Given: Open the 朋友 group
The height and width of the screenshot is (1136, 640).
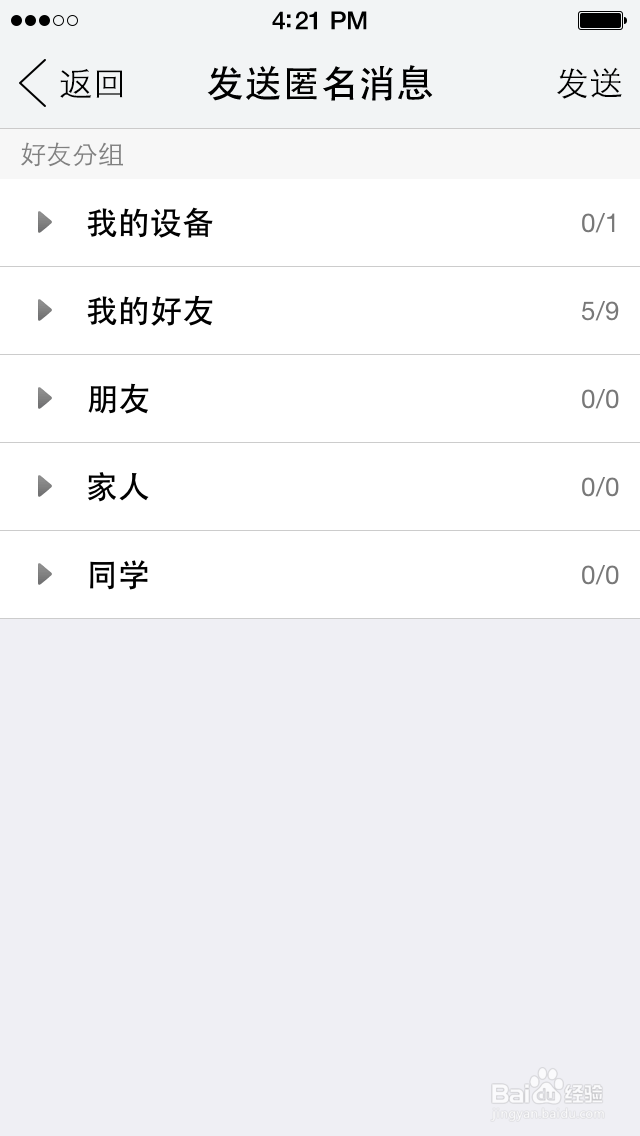Looking at the screenshot, I should (118, 399).
